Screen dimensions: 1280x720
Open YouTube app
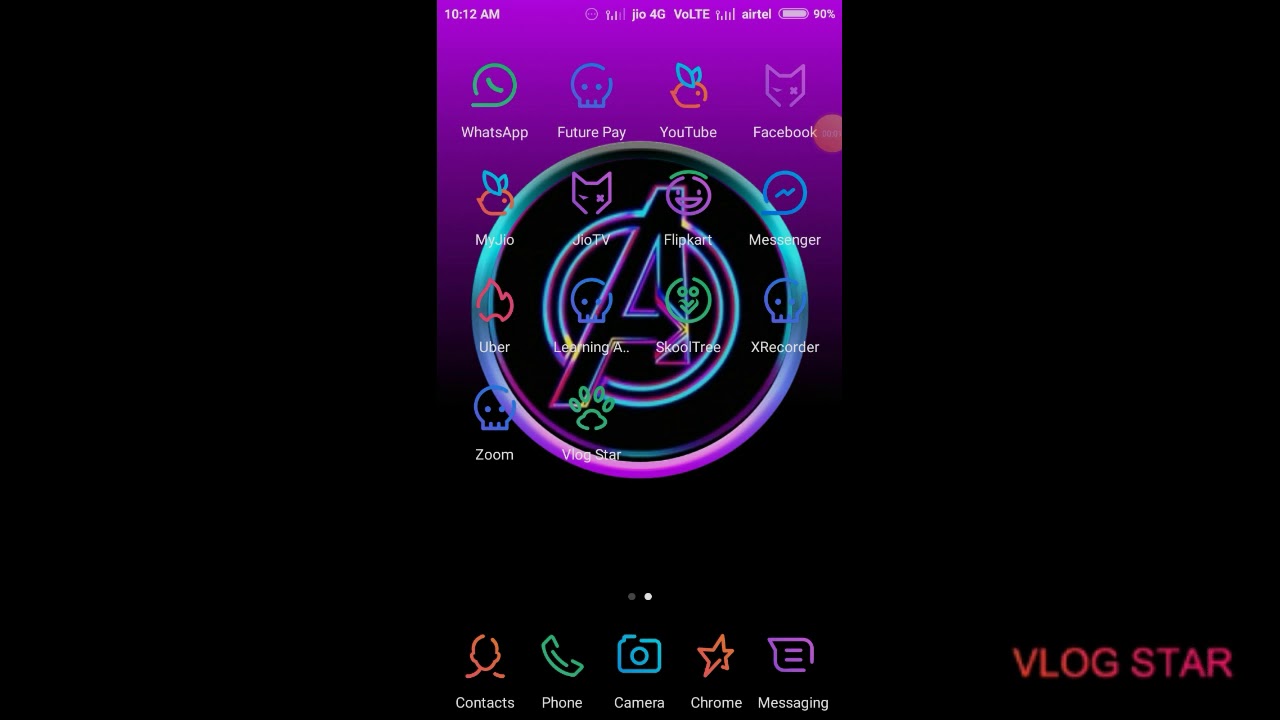[688, 88]
